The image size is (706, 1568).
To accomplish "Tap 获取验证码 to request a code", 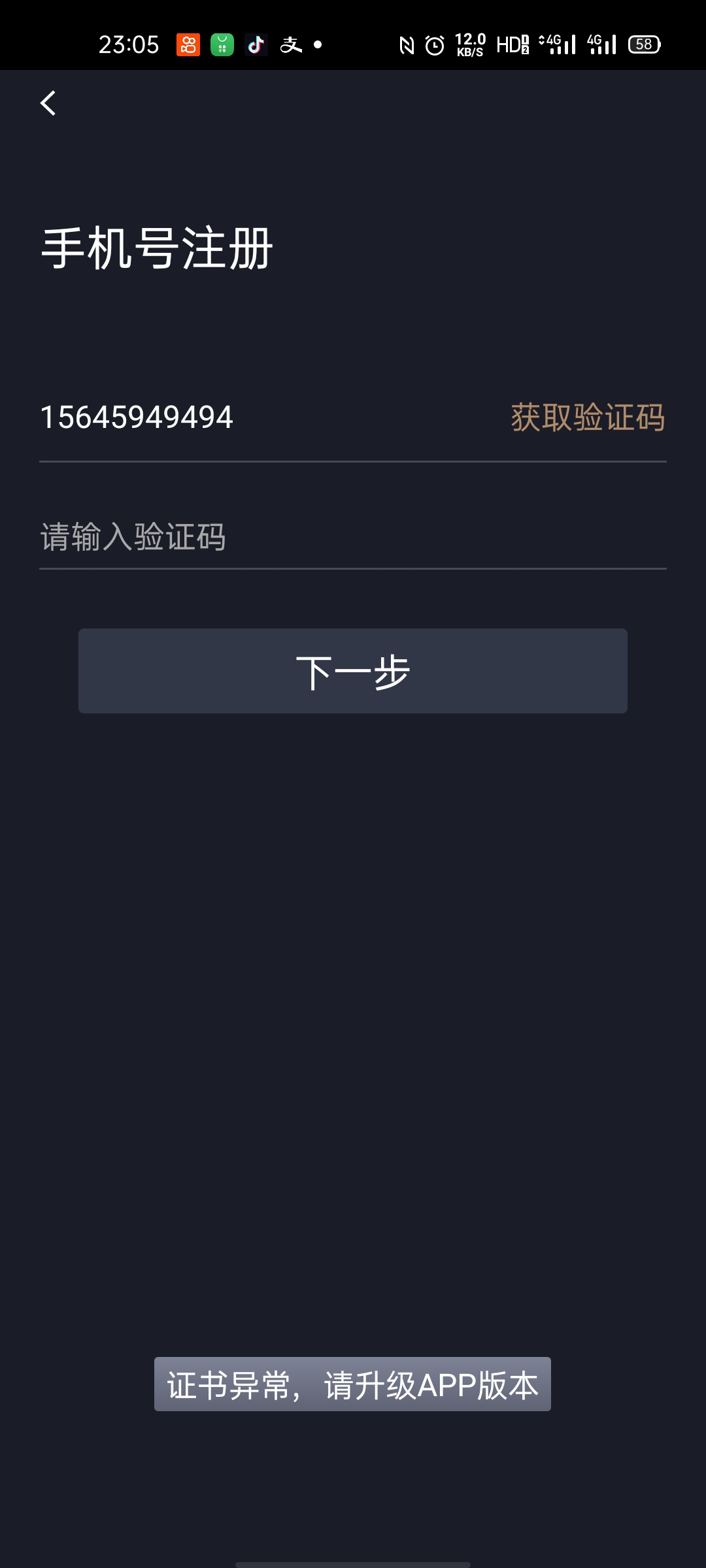I will click(588, 417).
